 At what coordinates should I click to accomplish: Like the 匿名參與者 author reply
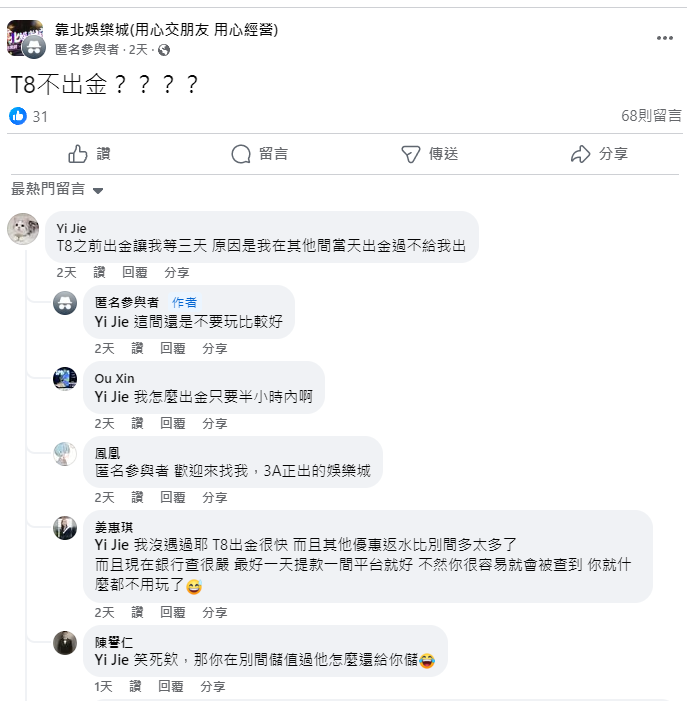[137, 348]
